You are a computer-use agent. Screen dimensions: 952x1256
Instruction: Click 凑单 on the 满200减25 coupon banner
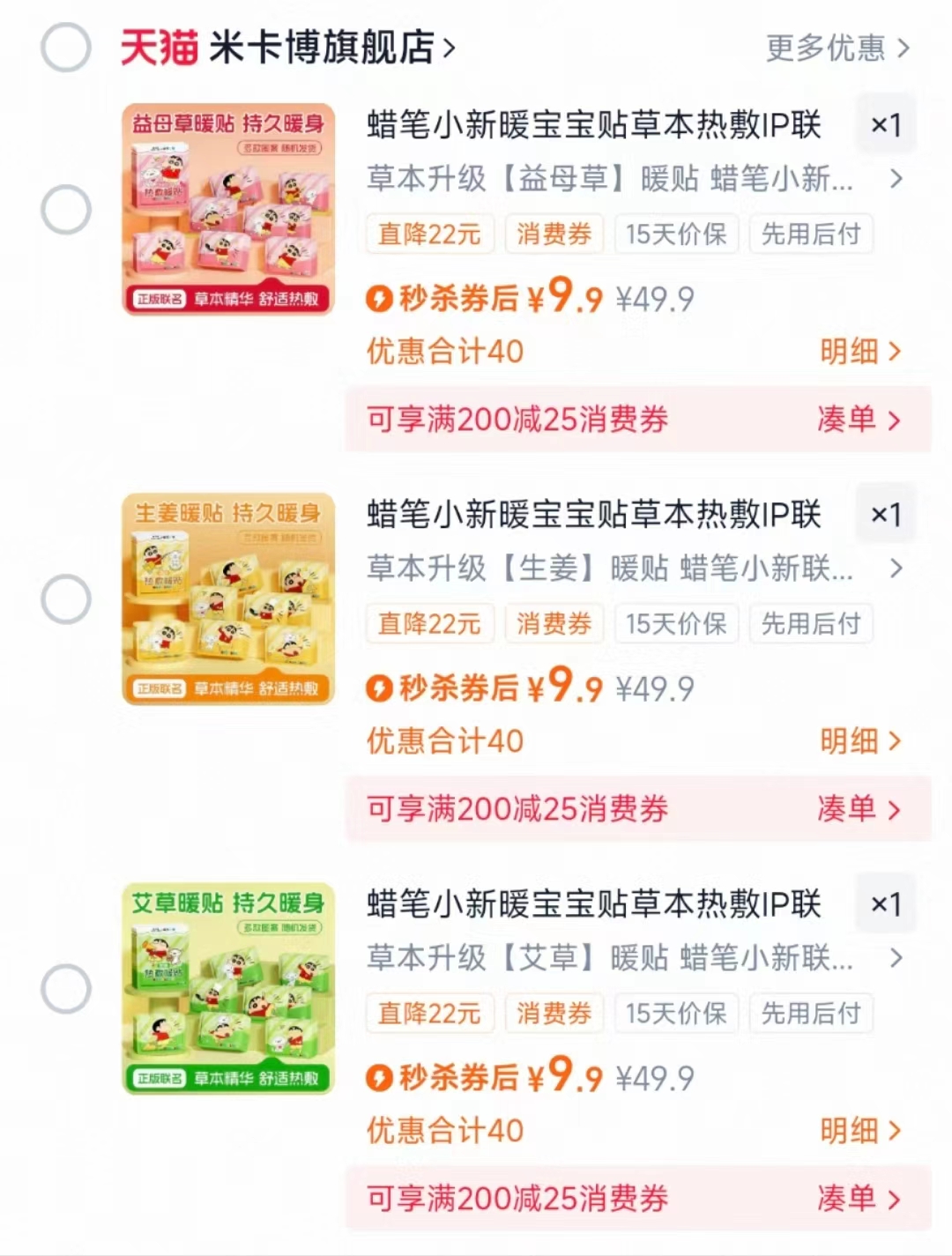857,420
